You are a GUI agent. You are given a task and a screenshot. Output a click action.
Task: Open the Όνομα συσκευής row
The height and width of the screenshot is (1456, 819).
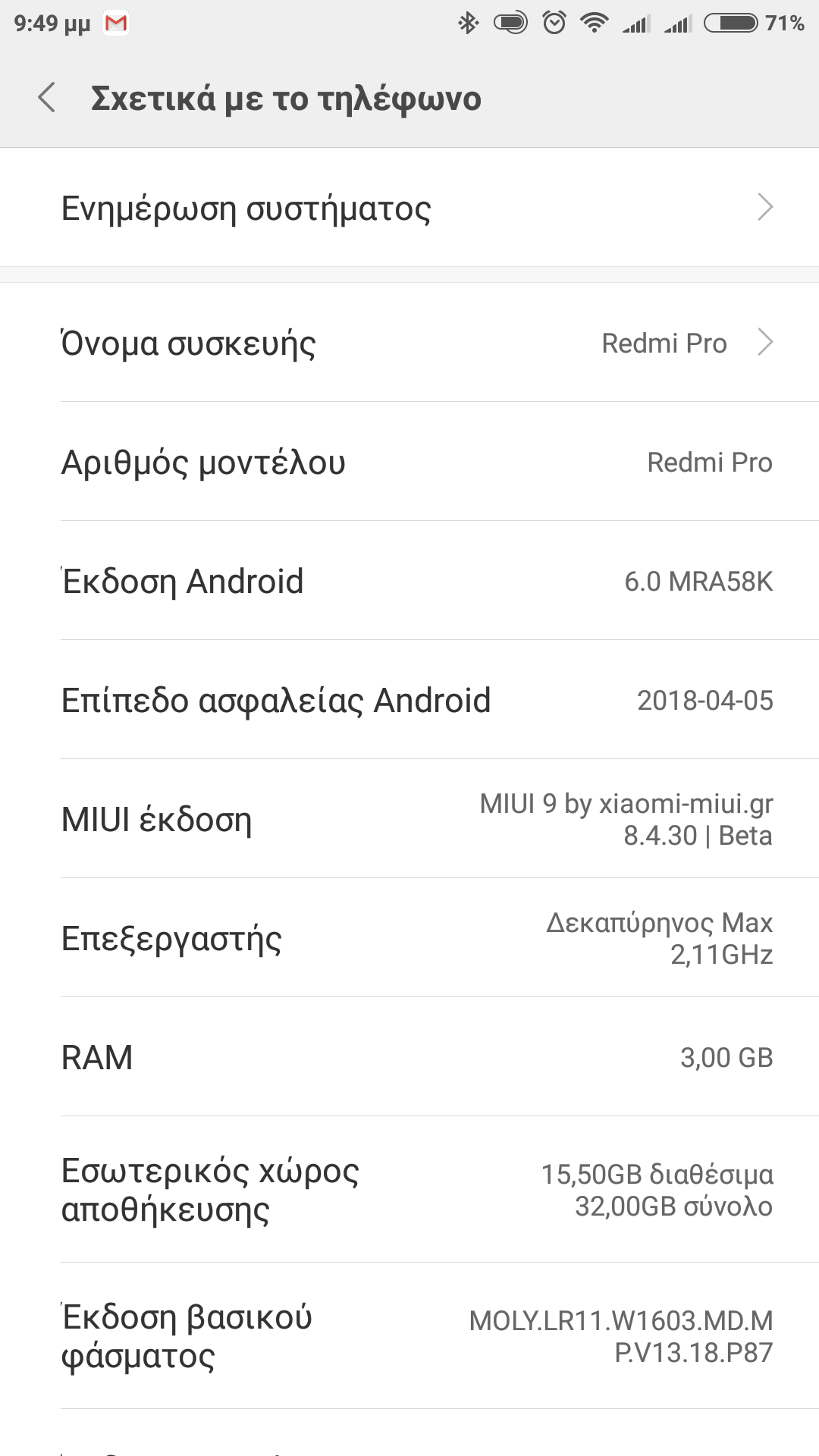pyautogui.click(x=409, y=343)
